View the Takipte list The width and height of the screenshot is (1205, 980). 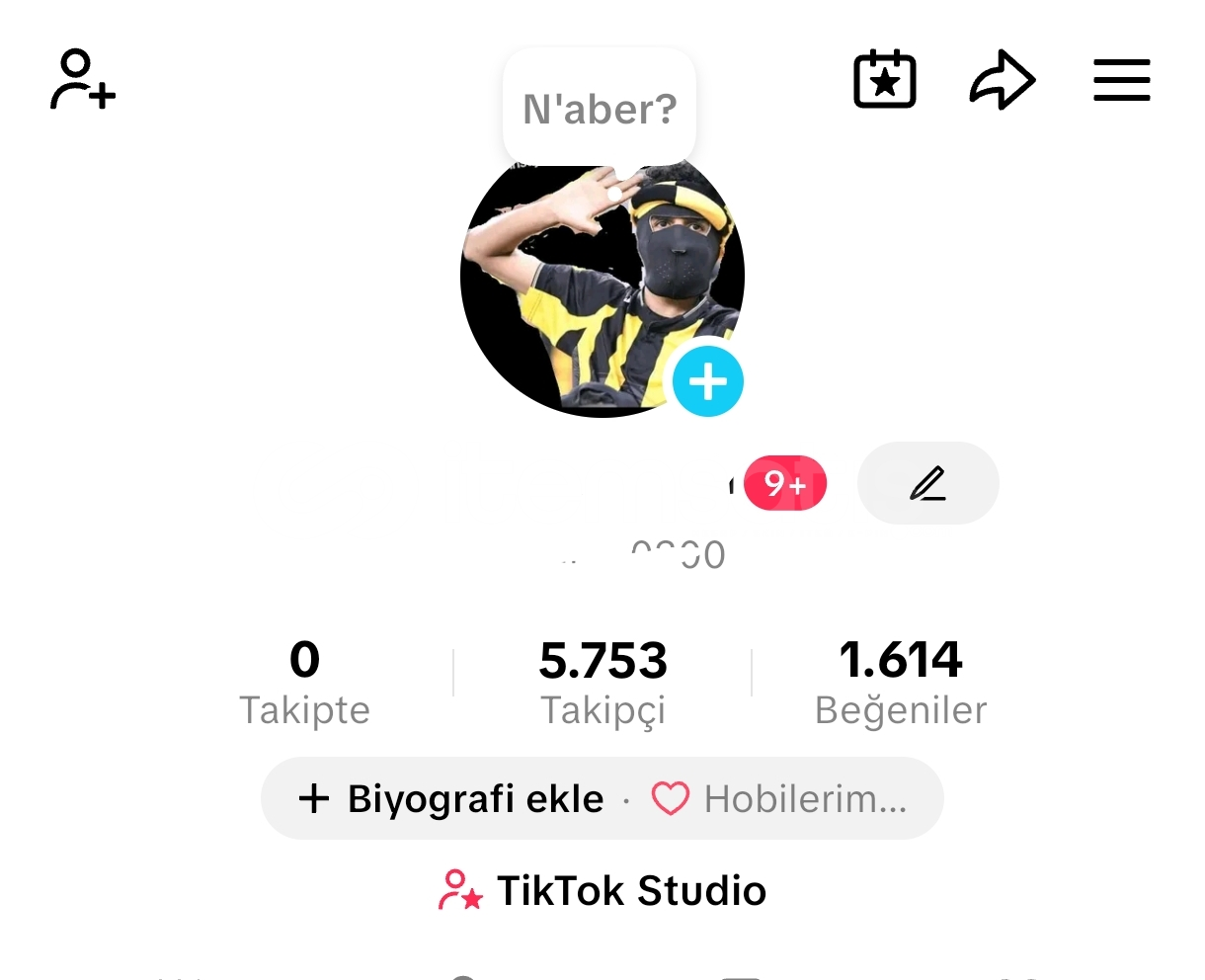coord(304,682)
